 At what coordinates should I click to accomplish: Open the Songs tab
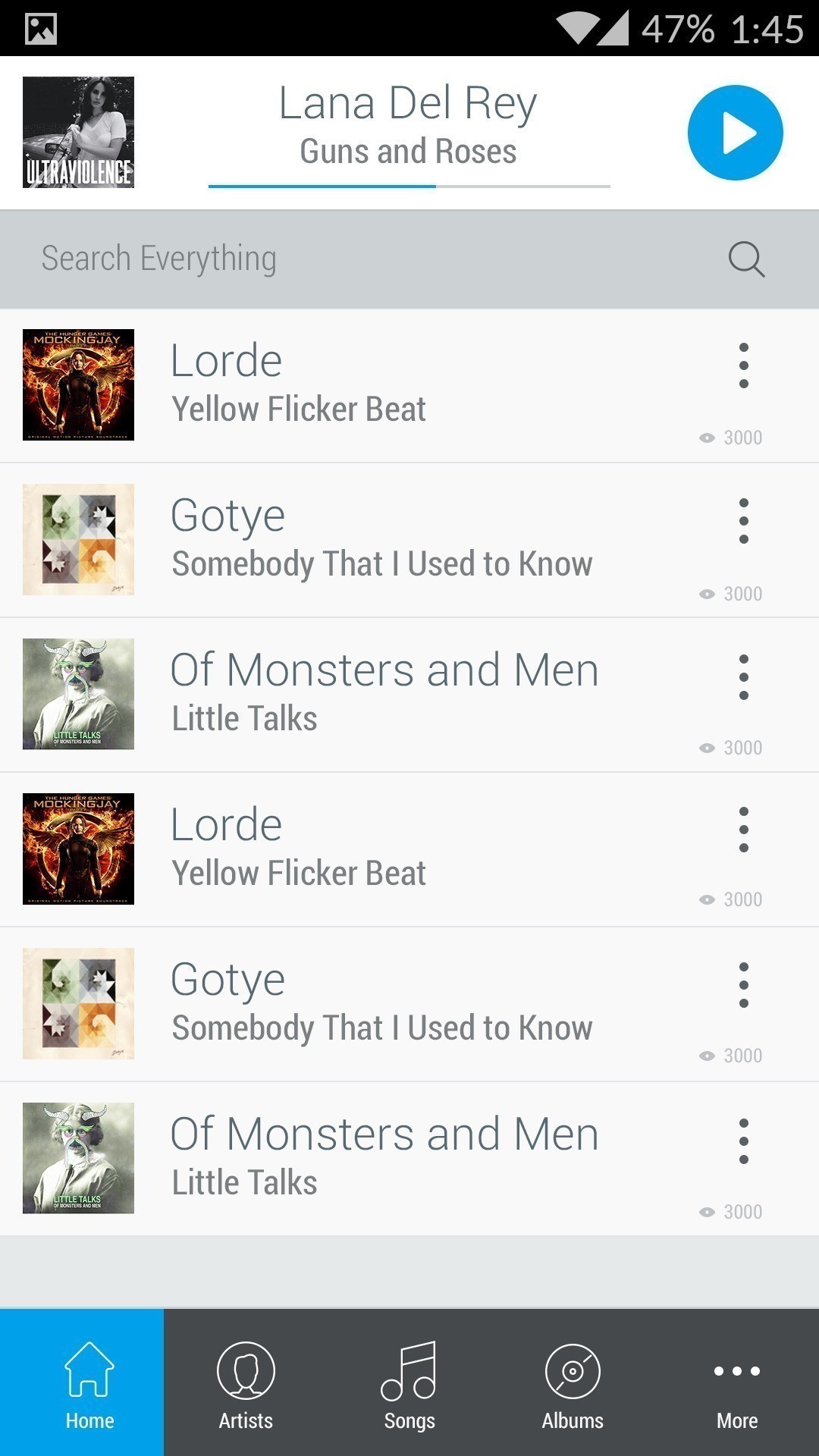point(409,1382)
